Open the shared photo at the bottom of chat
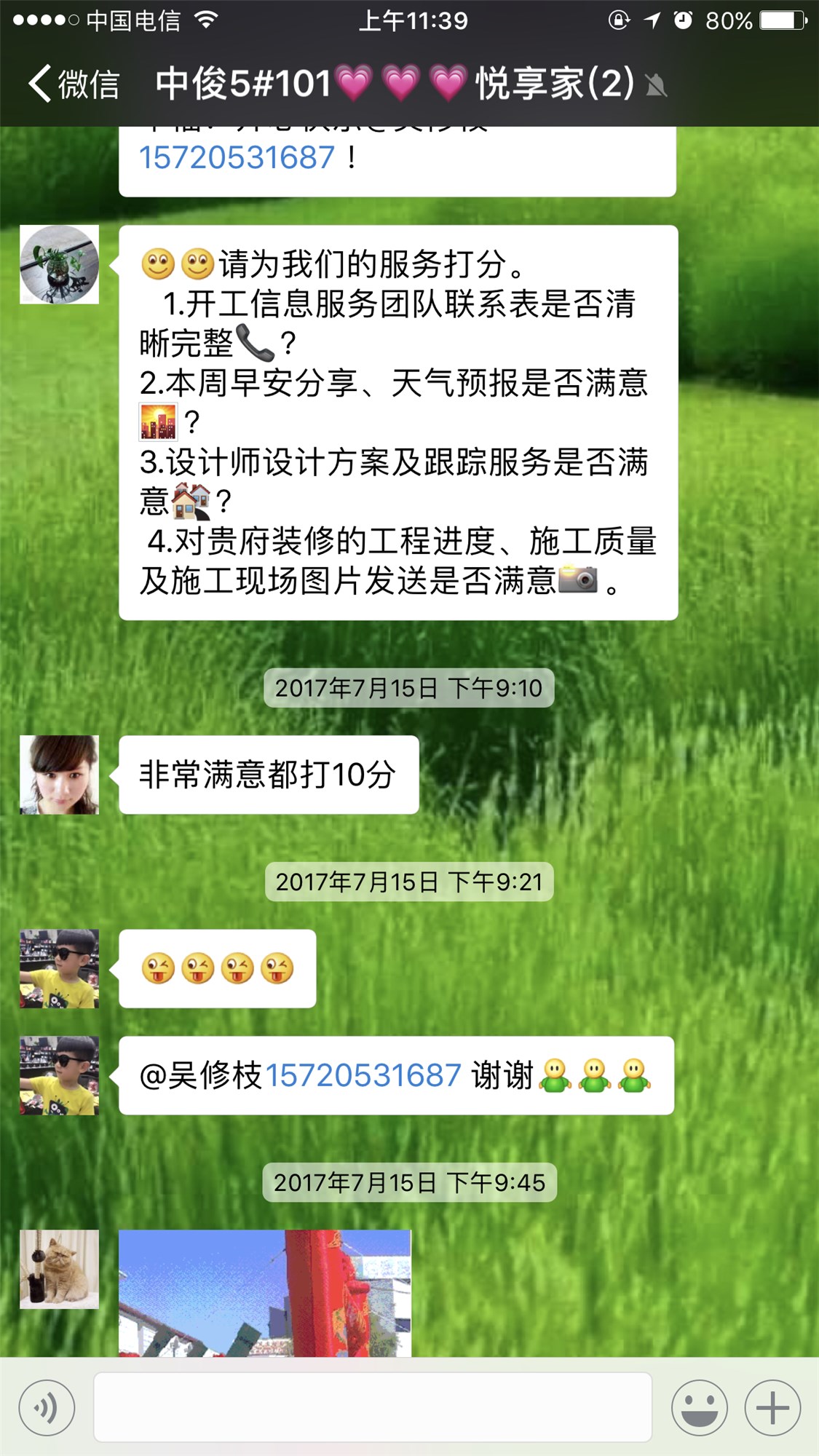 pyautogui.click(x=265, y=1292)
